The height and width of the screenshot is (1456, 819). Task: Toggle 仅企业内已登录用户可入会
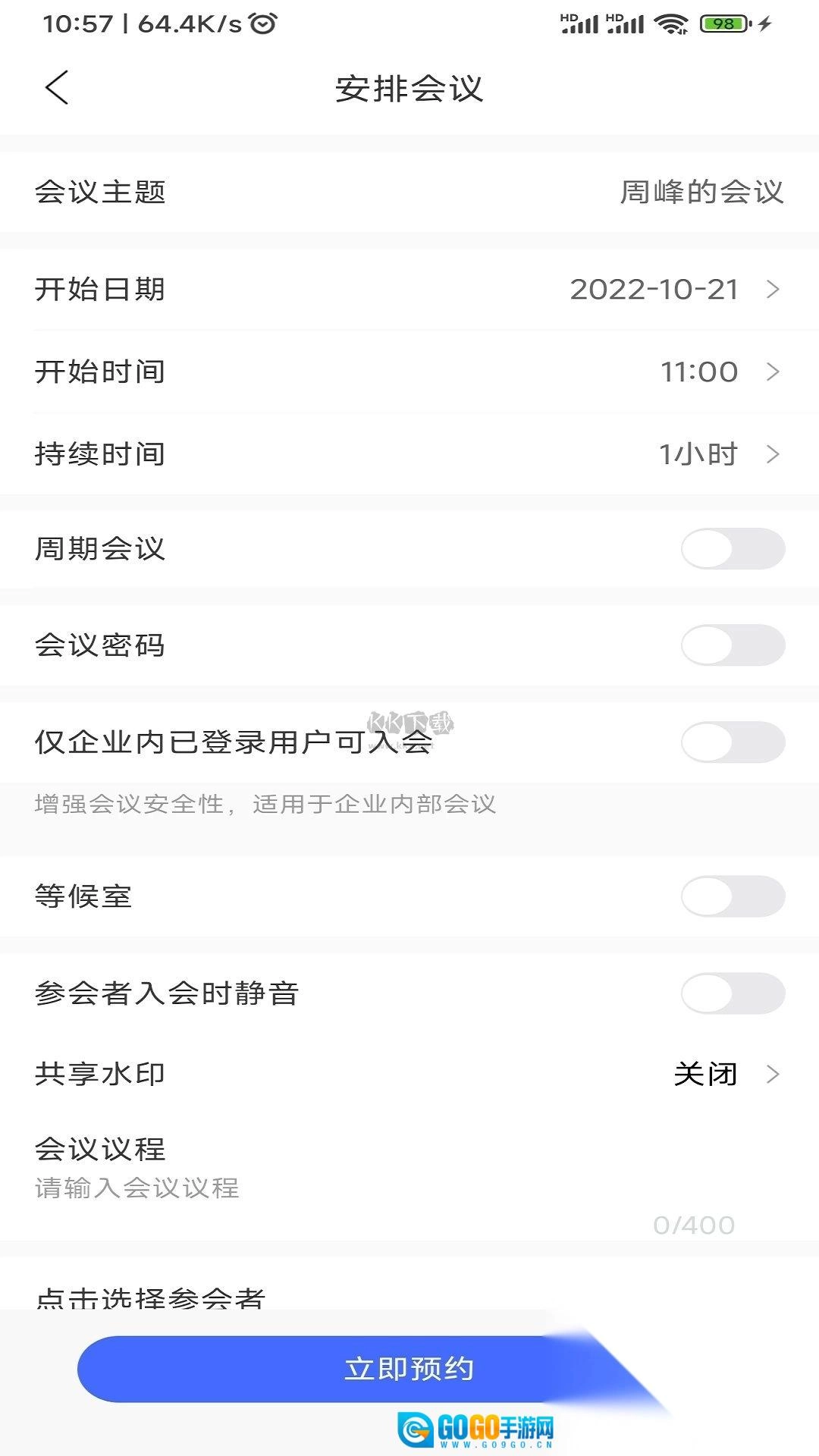[x=733, y=742]
